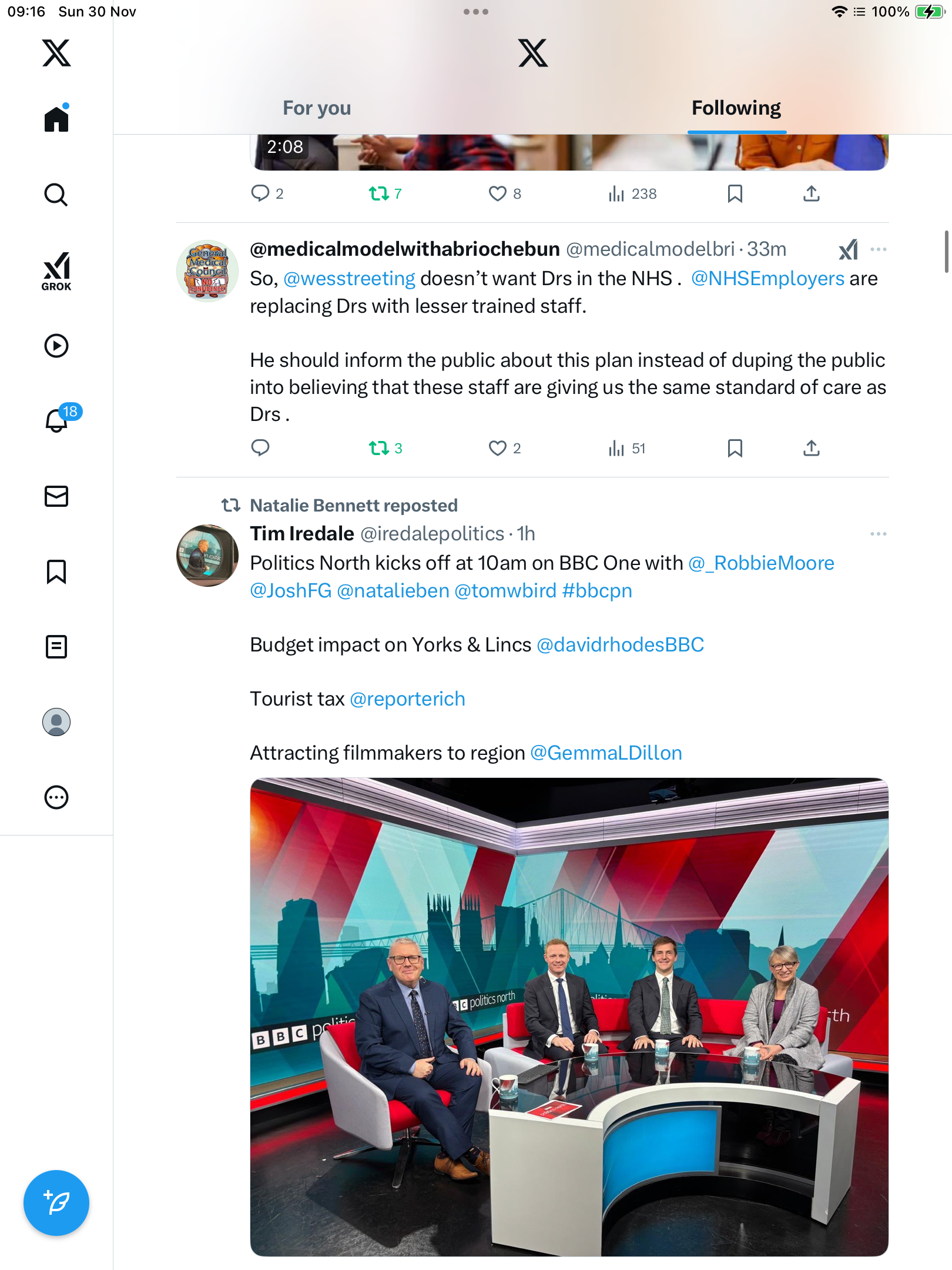
Task: Switch to the For you tab
Action: [x=317, y=108]
